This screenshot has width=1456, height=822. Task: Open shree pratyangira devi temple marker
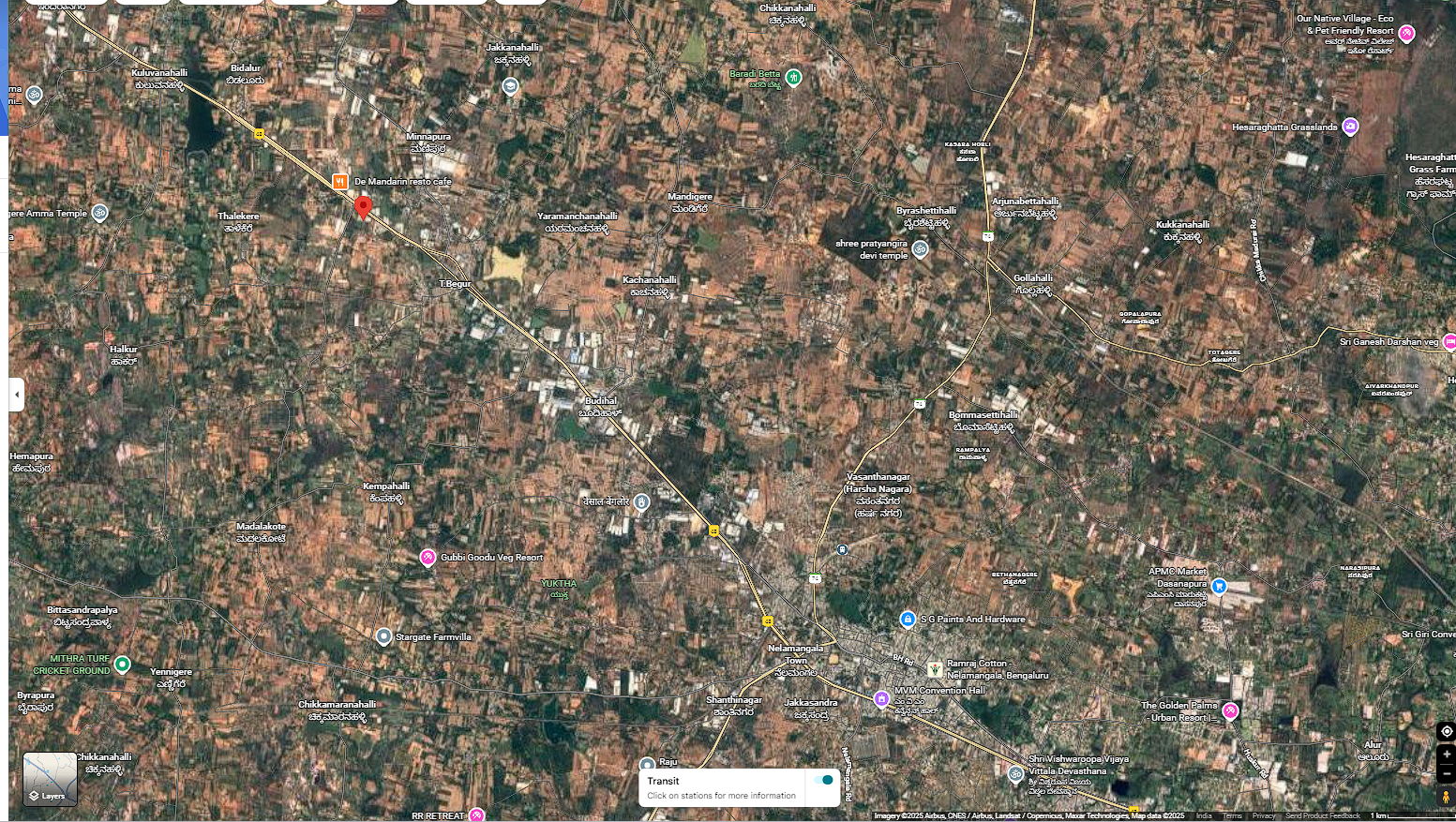pyautogui.click(x=920, y=249)
